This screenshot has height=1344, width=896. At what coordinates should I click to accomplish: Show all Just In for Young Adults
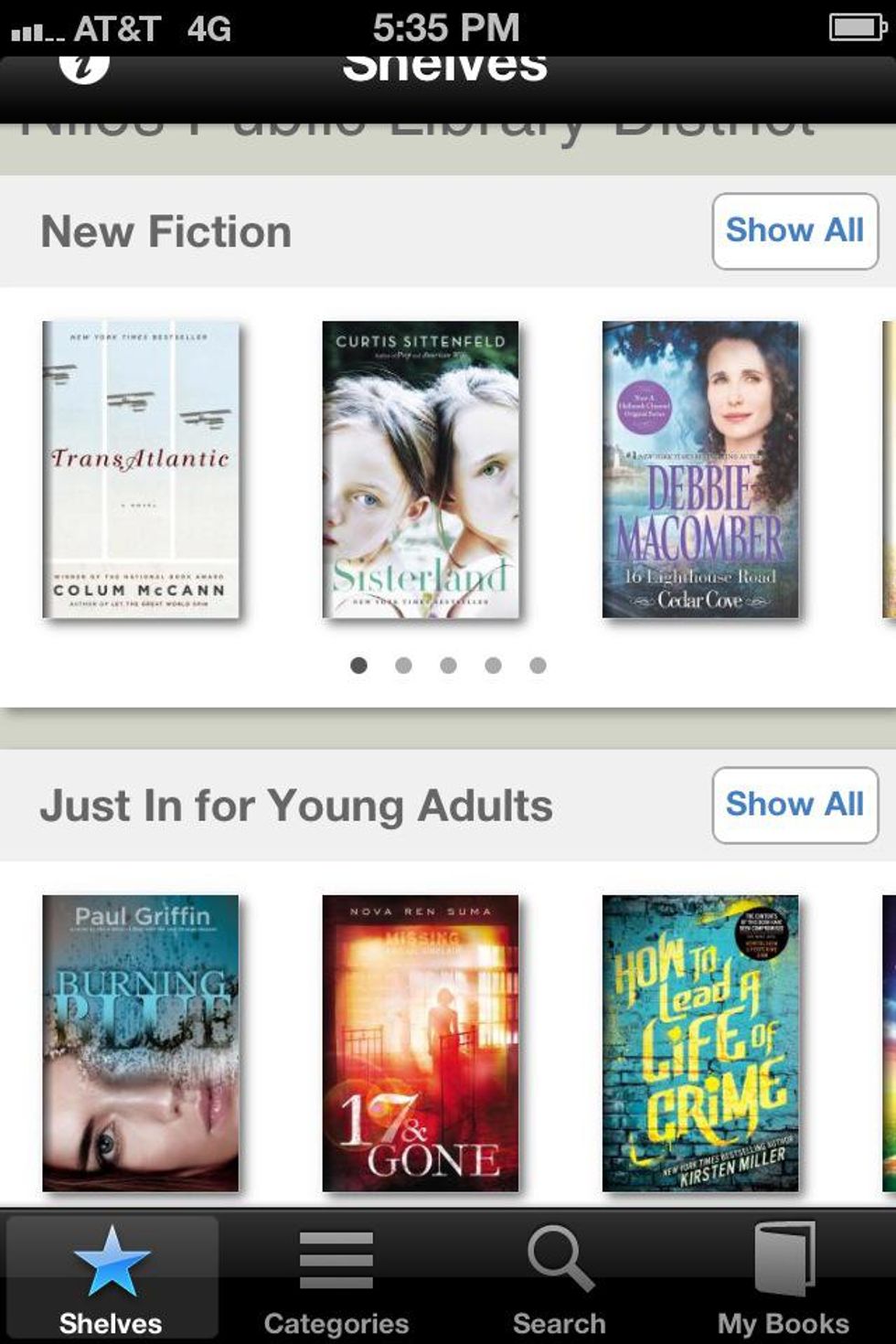tap(795, 805)
